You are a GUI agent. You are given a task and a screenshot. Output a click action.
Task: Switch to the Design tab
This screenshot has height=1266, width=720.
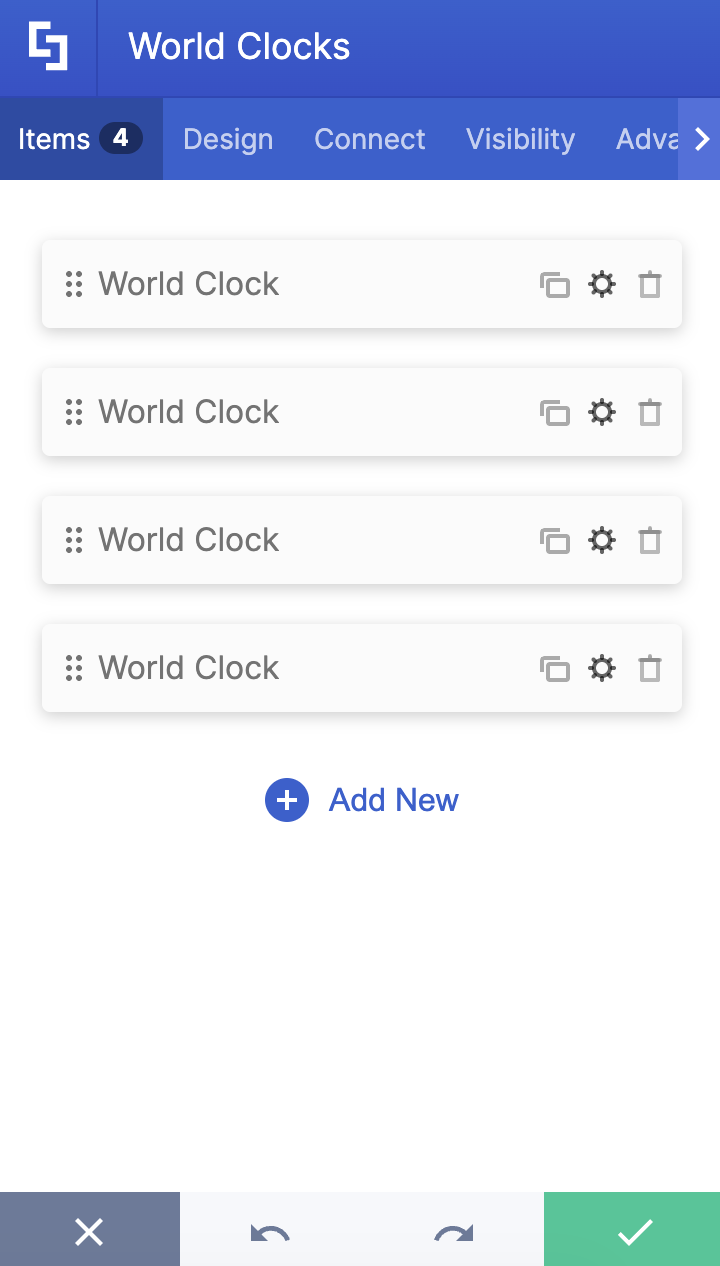[x=228, y=139]
